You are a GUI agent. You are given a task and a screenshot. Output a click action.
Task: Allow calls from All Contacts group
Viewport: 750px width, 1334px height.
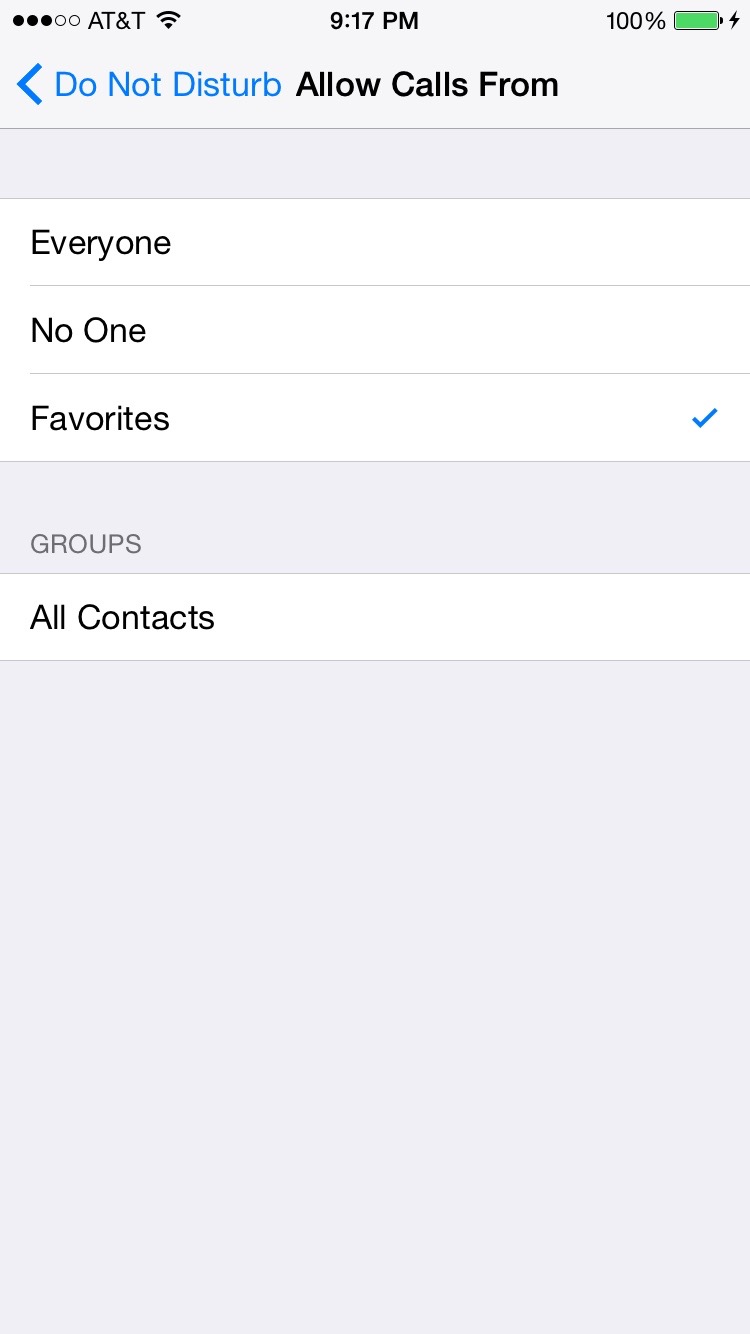point(375,617)
